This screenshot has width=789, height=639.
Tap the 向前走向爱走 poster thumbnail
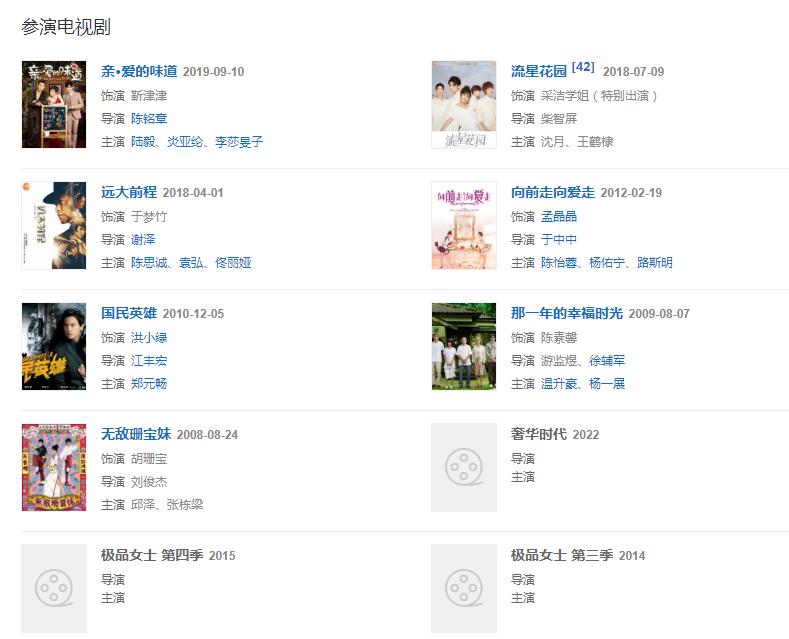point(463,225)
